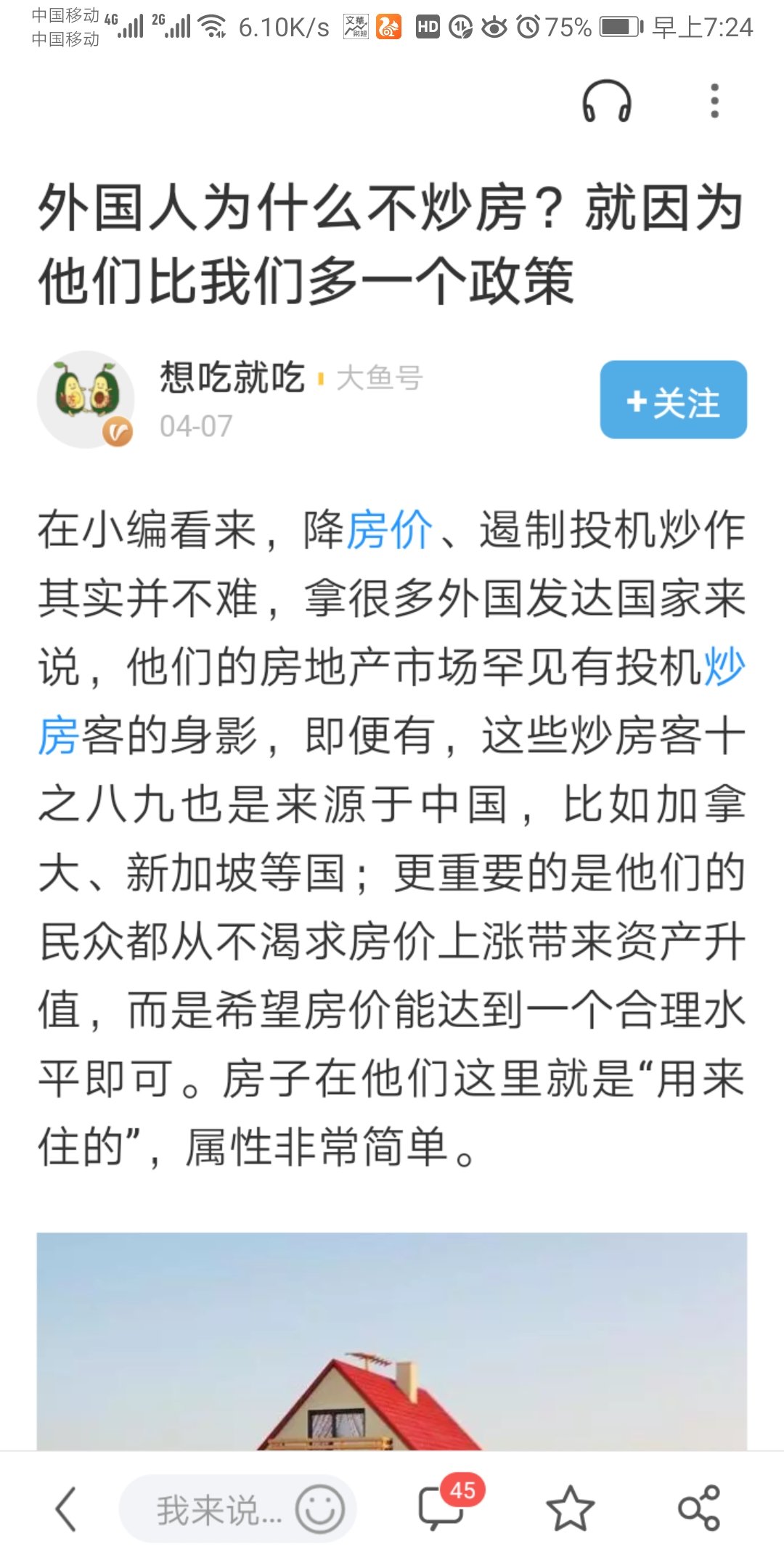Image resolution: width=784 pixels, height=1568 pixels.
Task: Share this article
Action: (698, 1509)
